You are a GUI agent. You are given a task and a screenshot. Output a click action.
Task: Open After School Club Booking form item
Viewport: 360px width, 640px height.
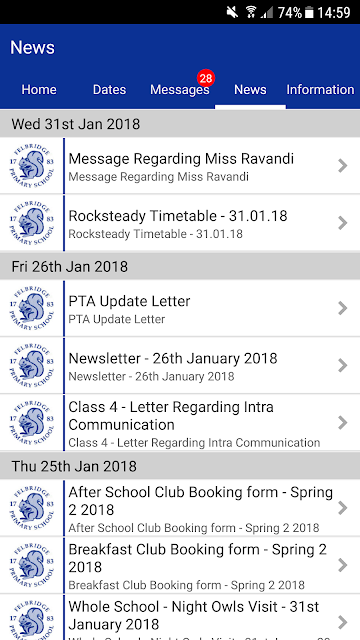pos(180,508)
